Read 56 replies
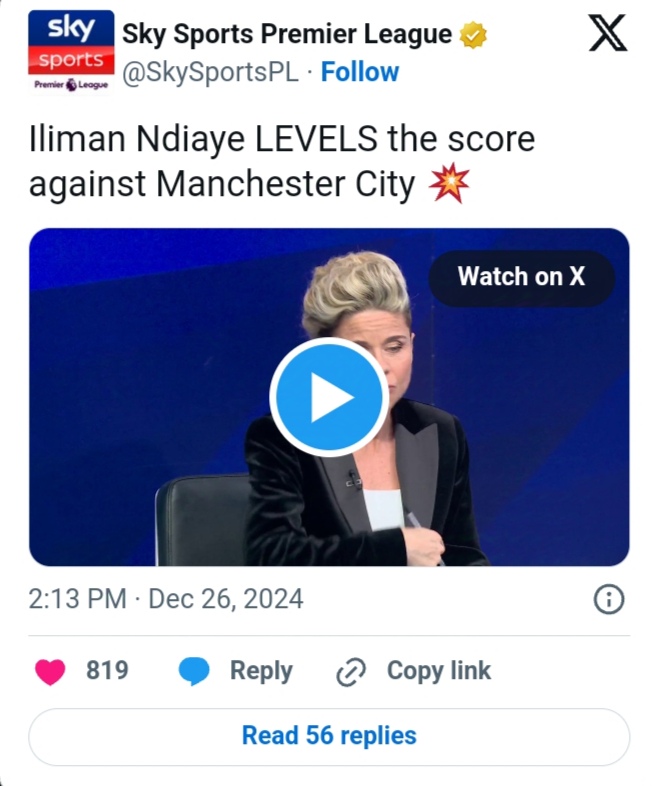 coord(329,737)
